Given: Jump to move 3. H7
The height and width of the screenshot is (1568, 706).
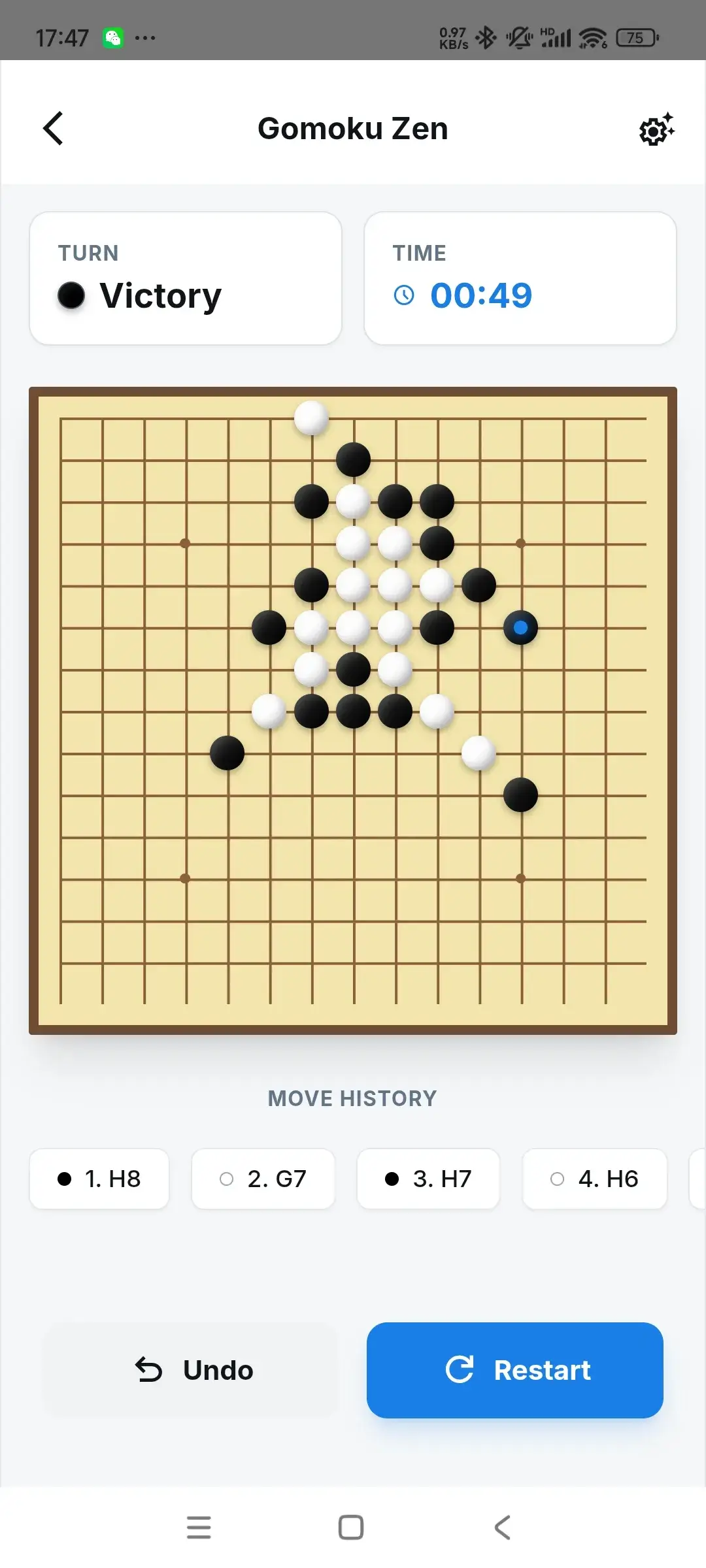Looking at the screenshot, I should point(428,1179).
